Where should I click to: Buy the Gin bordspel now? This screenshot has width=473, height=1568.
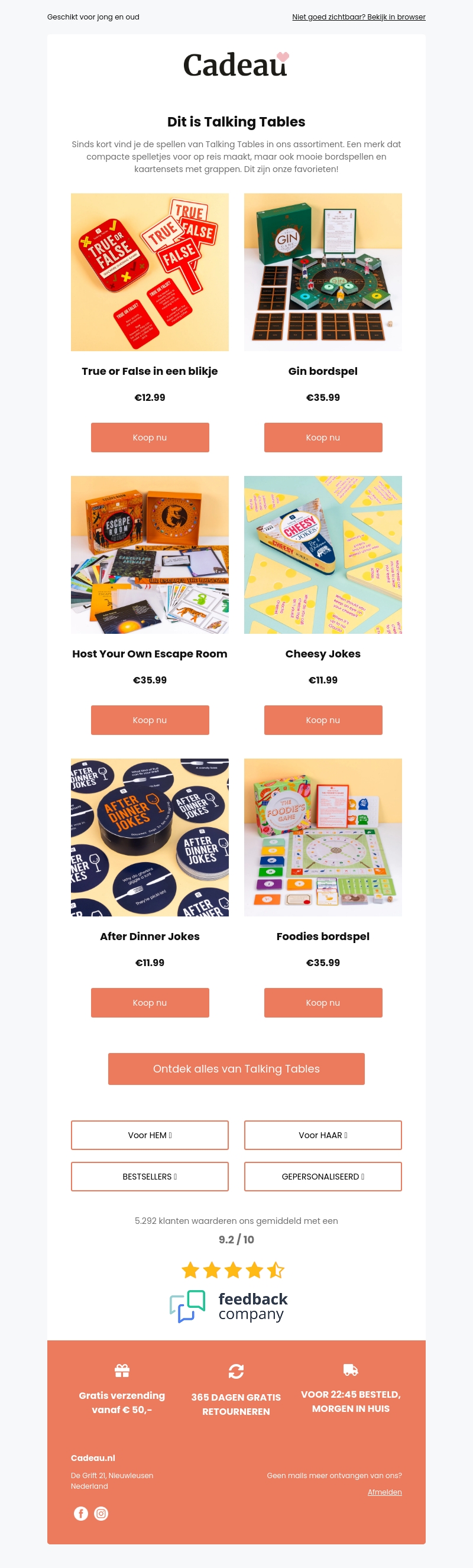coord(323,437)
